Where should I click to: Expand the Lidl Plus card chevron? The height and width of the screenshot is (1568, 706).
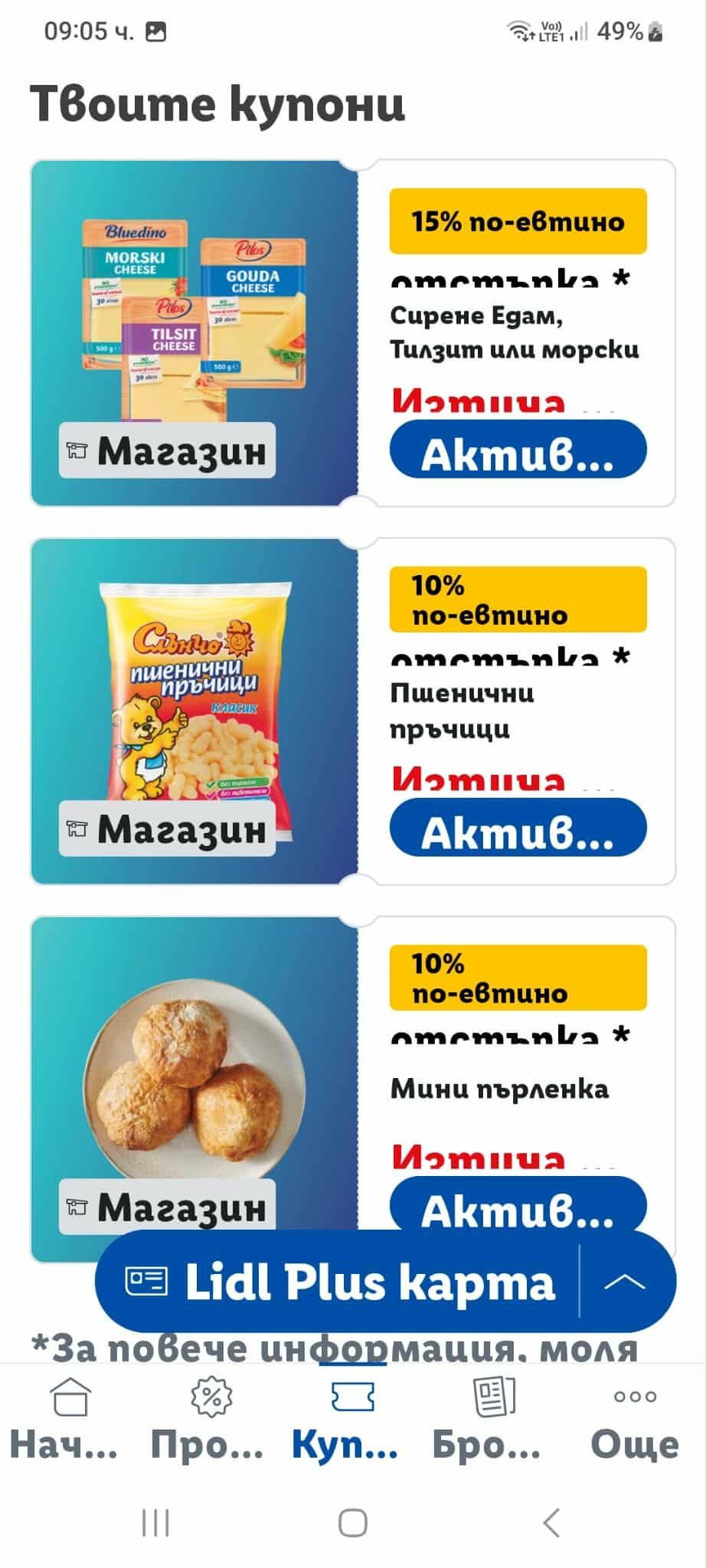tap(625, 1282)
